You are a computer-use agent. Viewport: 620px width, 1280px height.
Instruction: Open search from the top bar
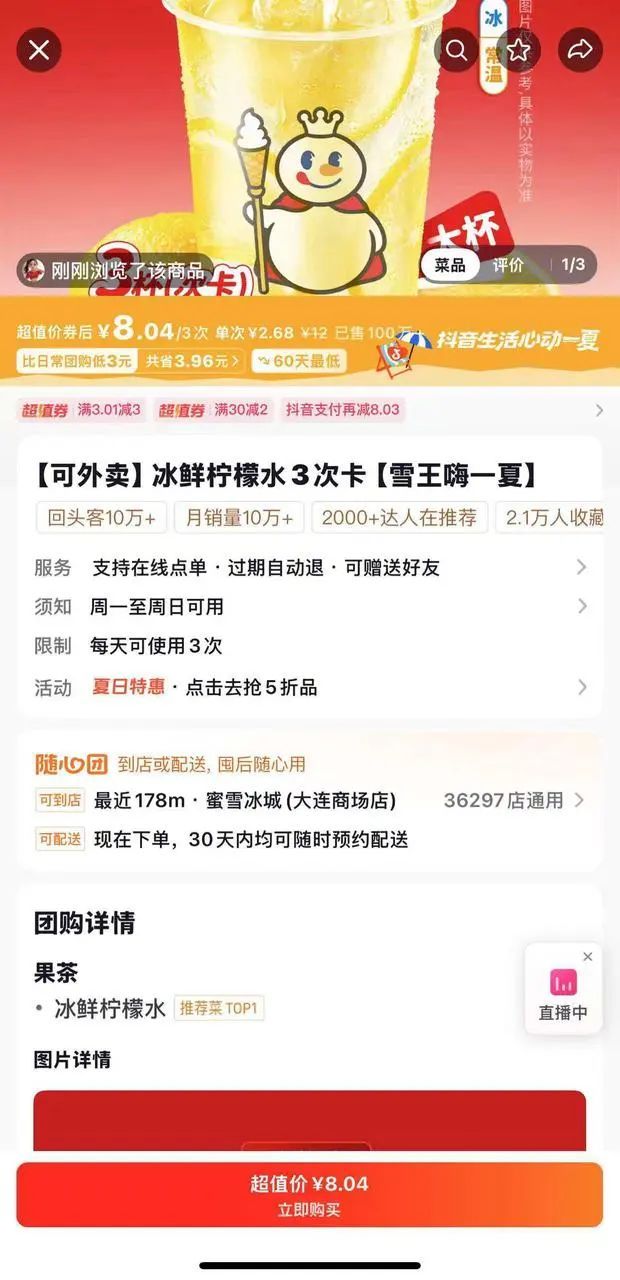point(456,50)
